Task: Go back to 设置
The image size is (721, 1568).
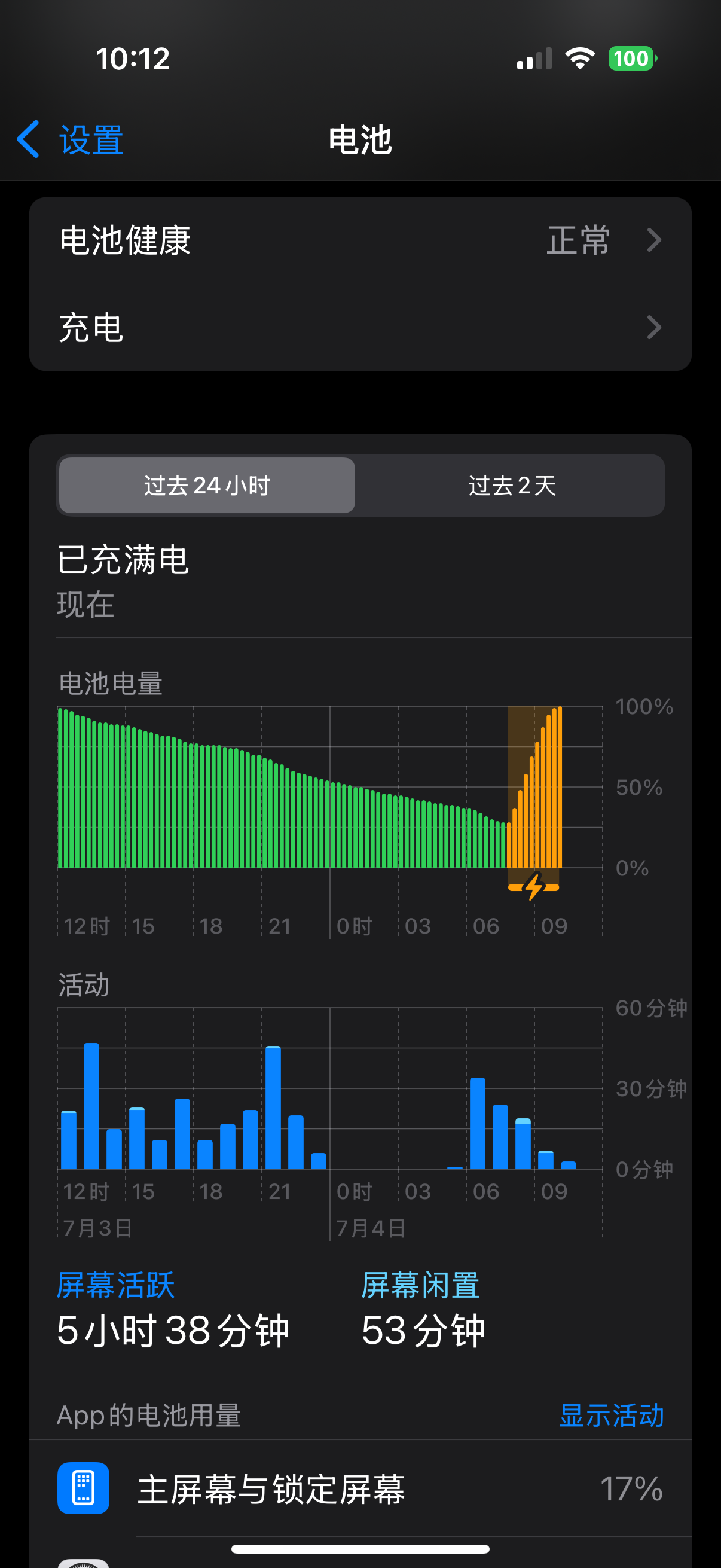Action: coord(71,139)
